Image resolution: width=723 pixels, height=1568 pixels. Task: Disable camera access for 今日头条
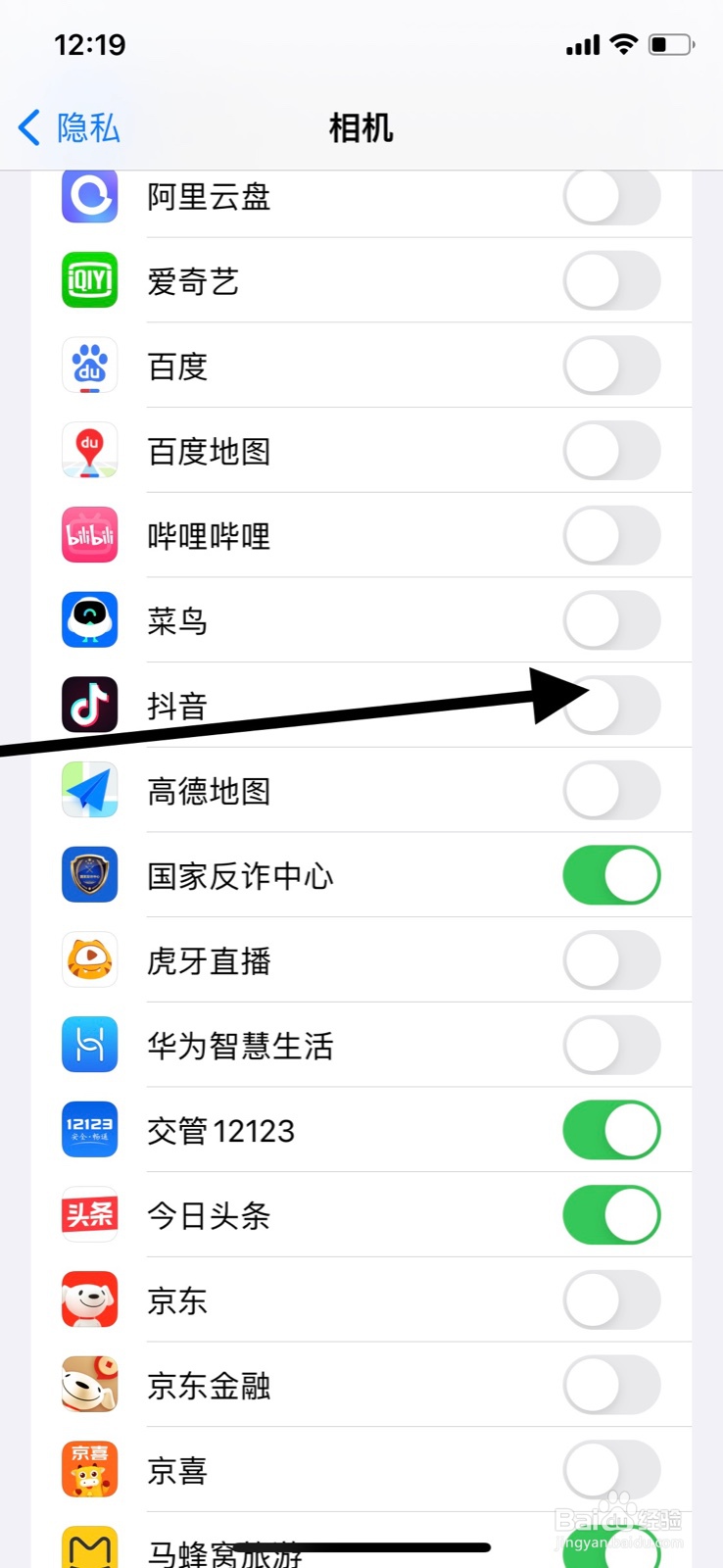coord(610,1214)
